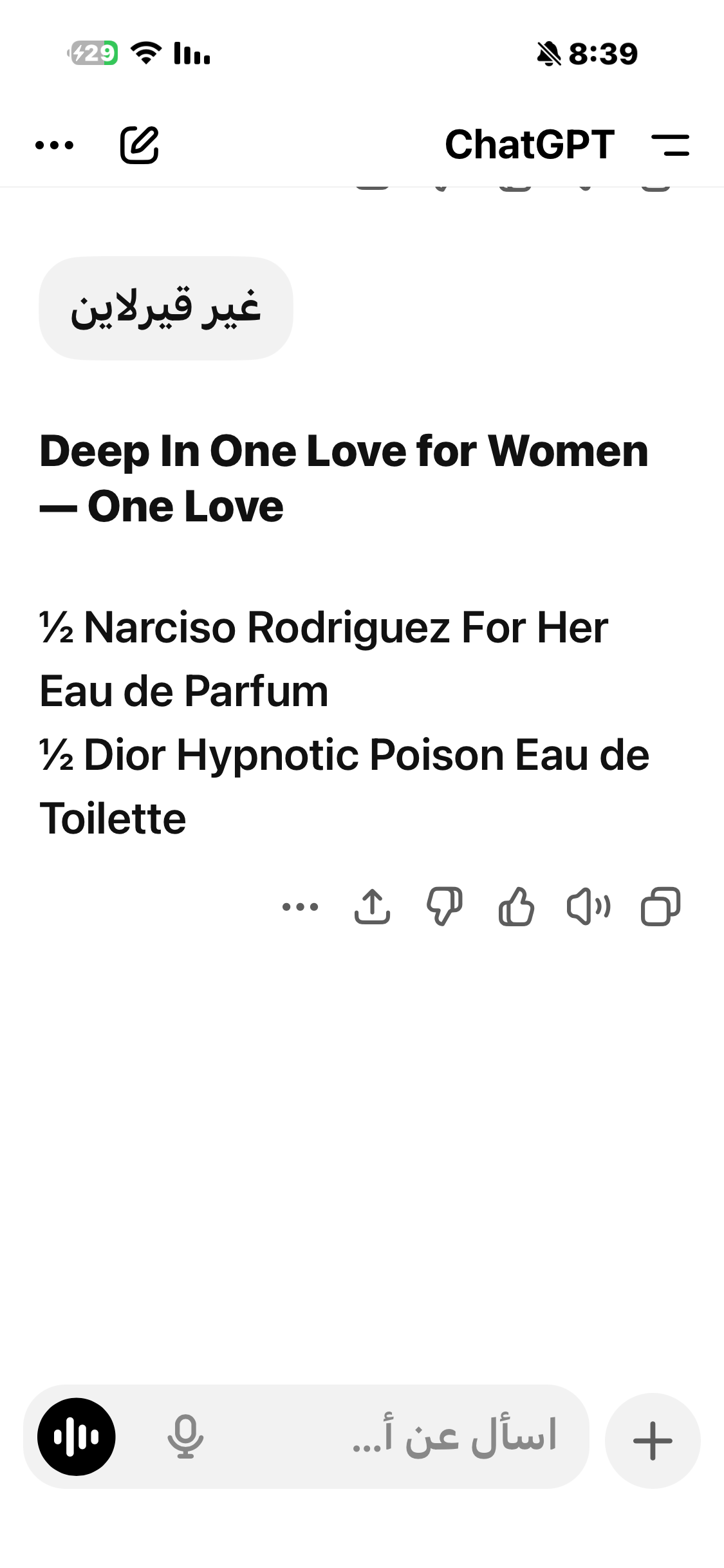Add an attachment with the plus button

(x=653, y=1441)
